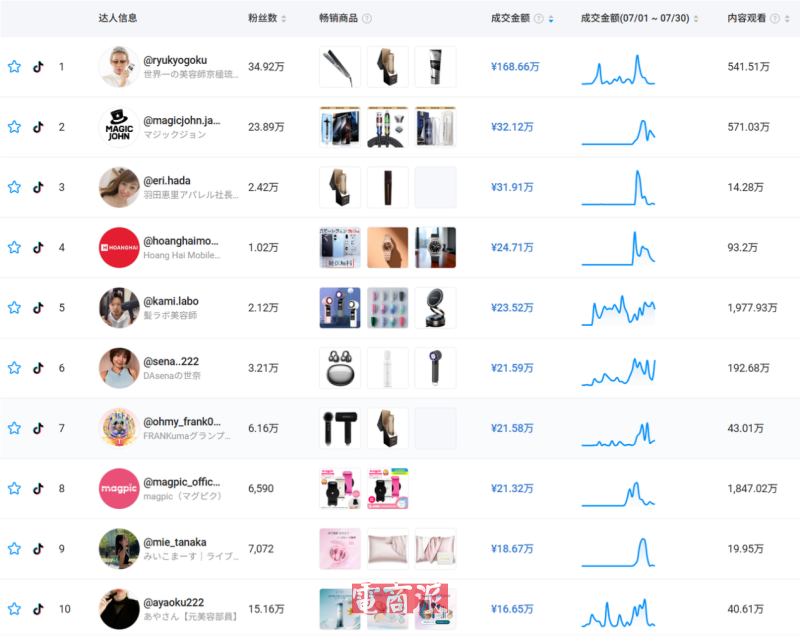This screenshot has width=800, height=636.
Task: Favorite the @eri.hada row
Action: 14,187
